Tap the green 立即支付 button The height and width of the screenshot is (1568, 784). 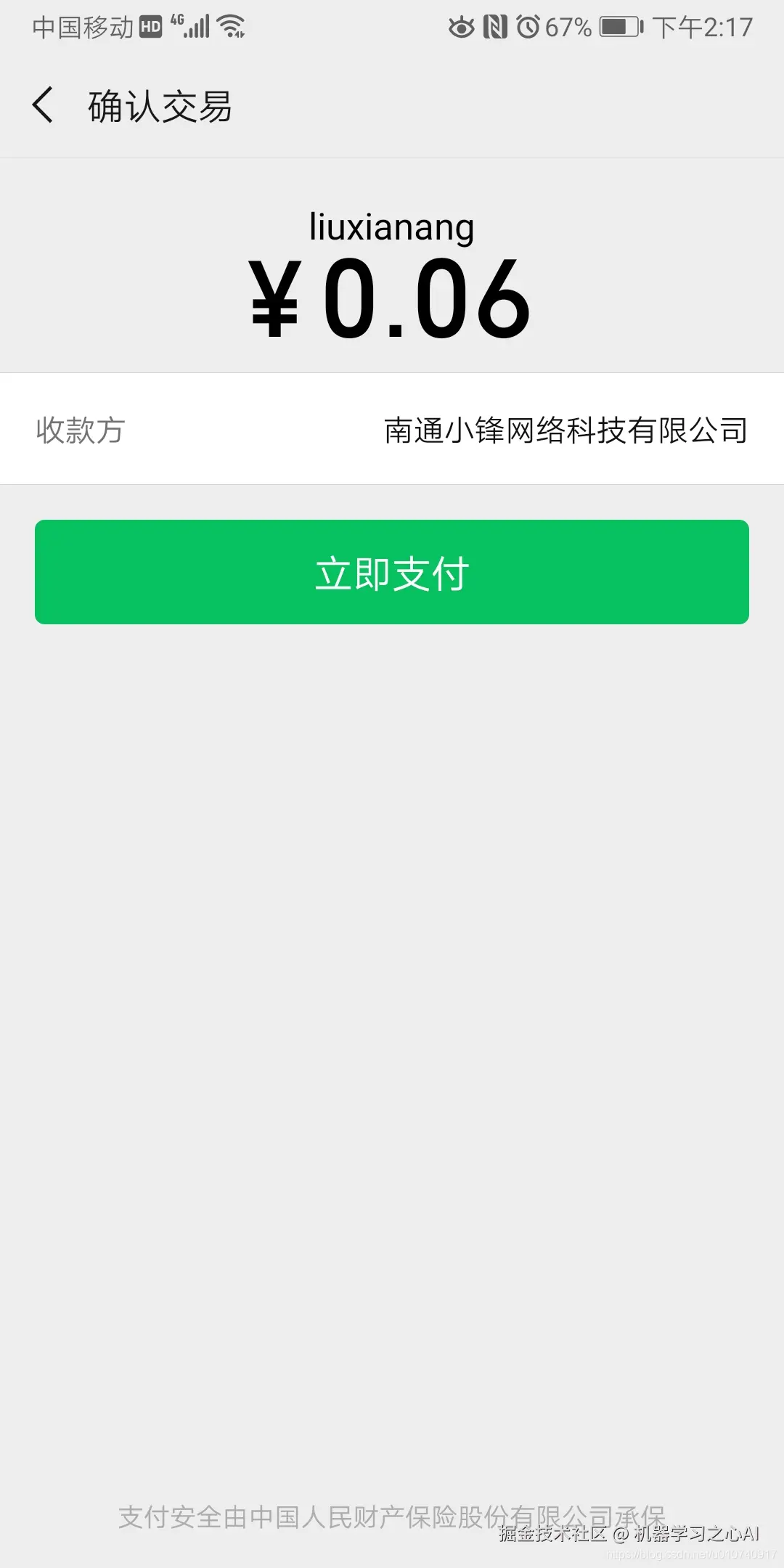pos(392,572)
